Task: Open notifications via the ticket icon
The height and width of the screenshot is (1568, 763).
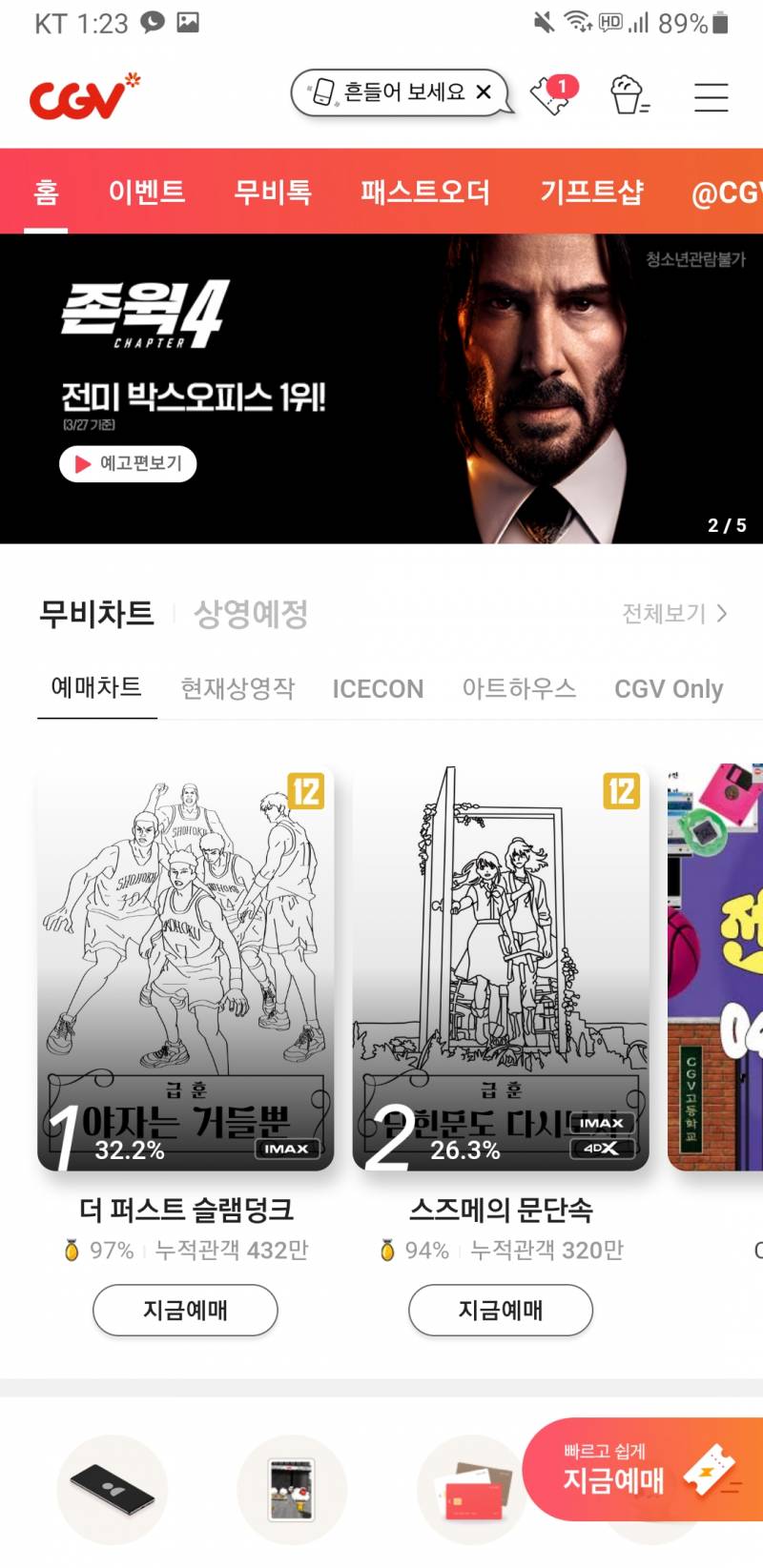Action: 551,95
